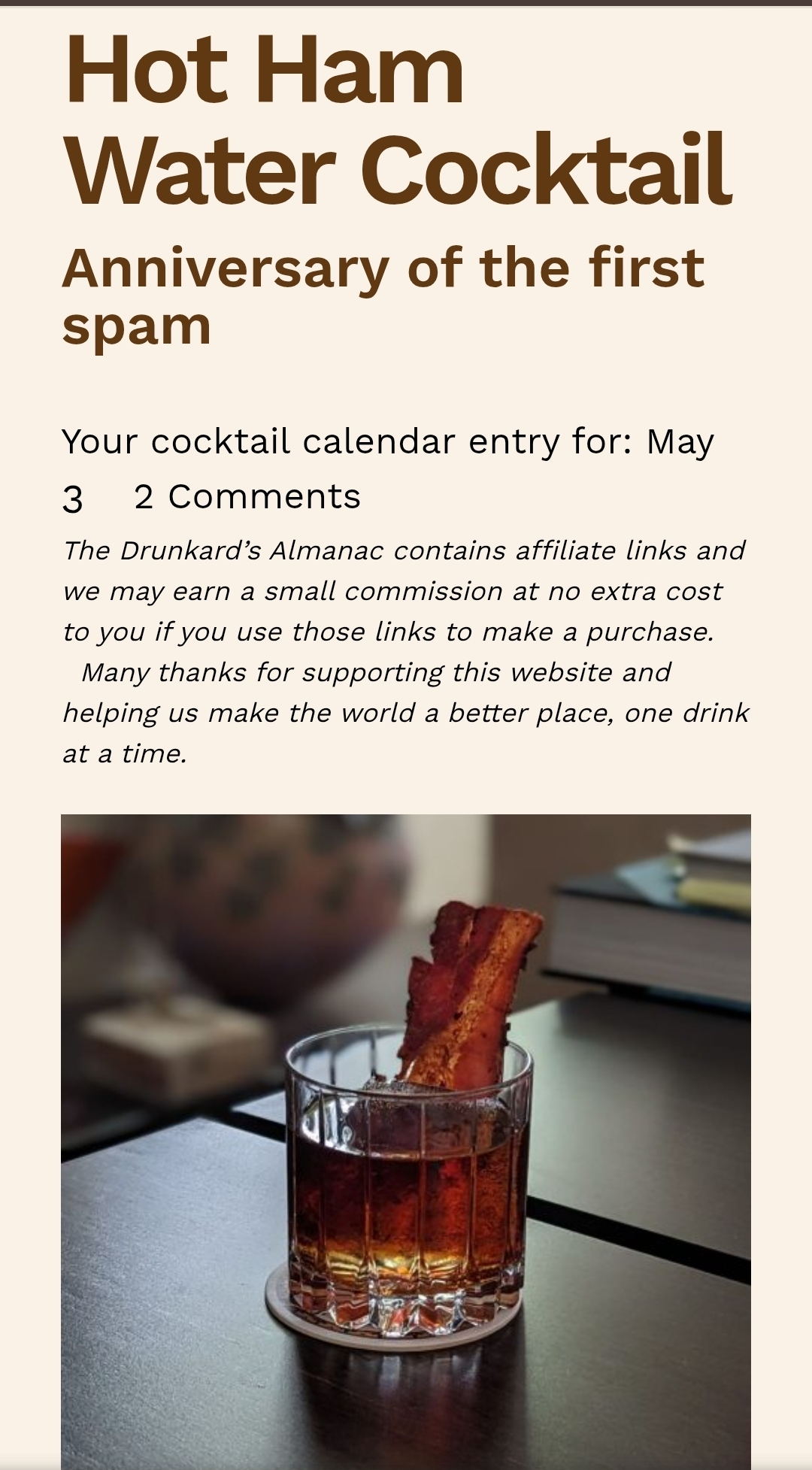This screenshot has width=812, height=1470.
Task: Open the bacon cocktail photo
Action: click(406, 1141)
